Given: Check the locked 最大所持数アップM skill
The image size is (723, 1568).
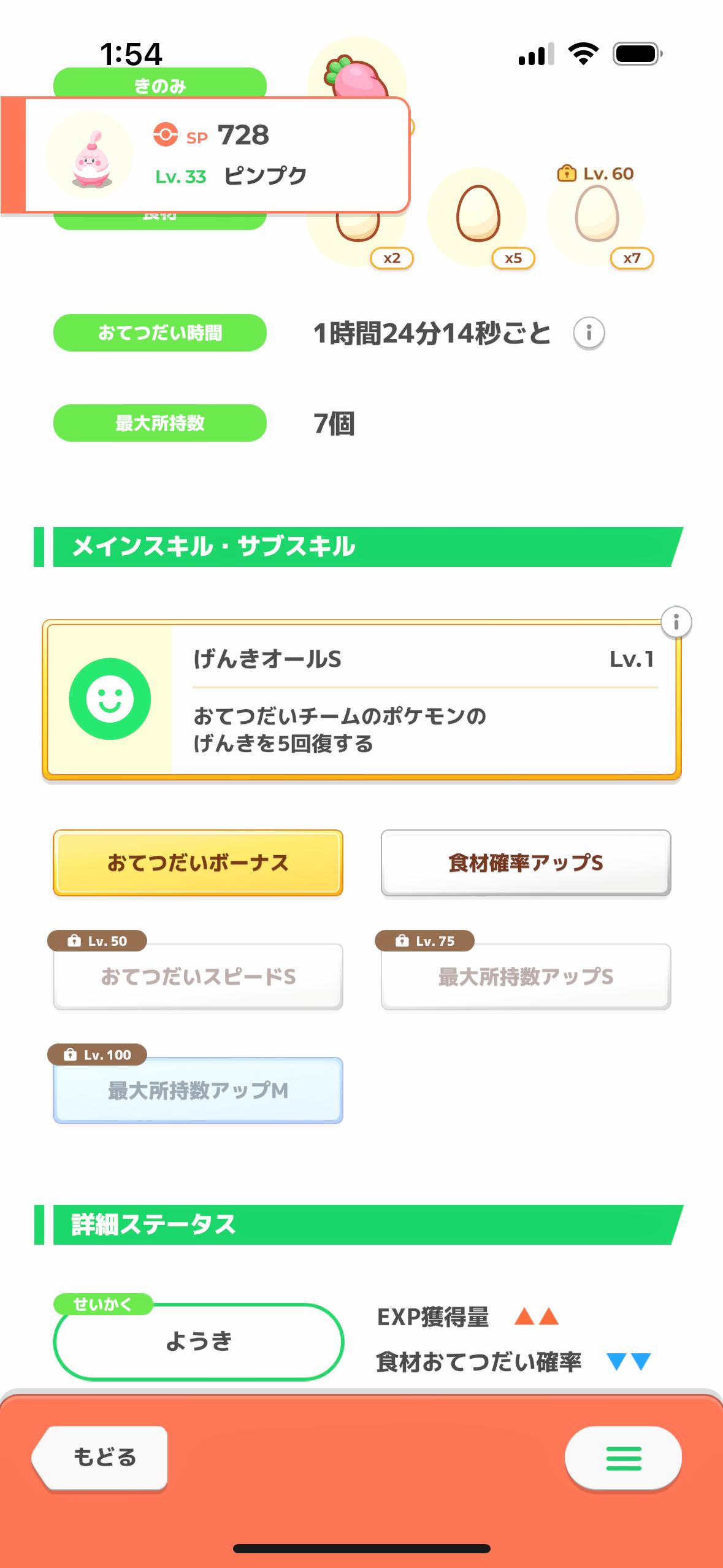Looking at the screenshot, I should (x=197, y=1090).
